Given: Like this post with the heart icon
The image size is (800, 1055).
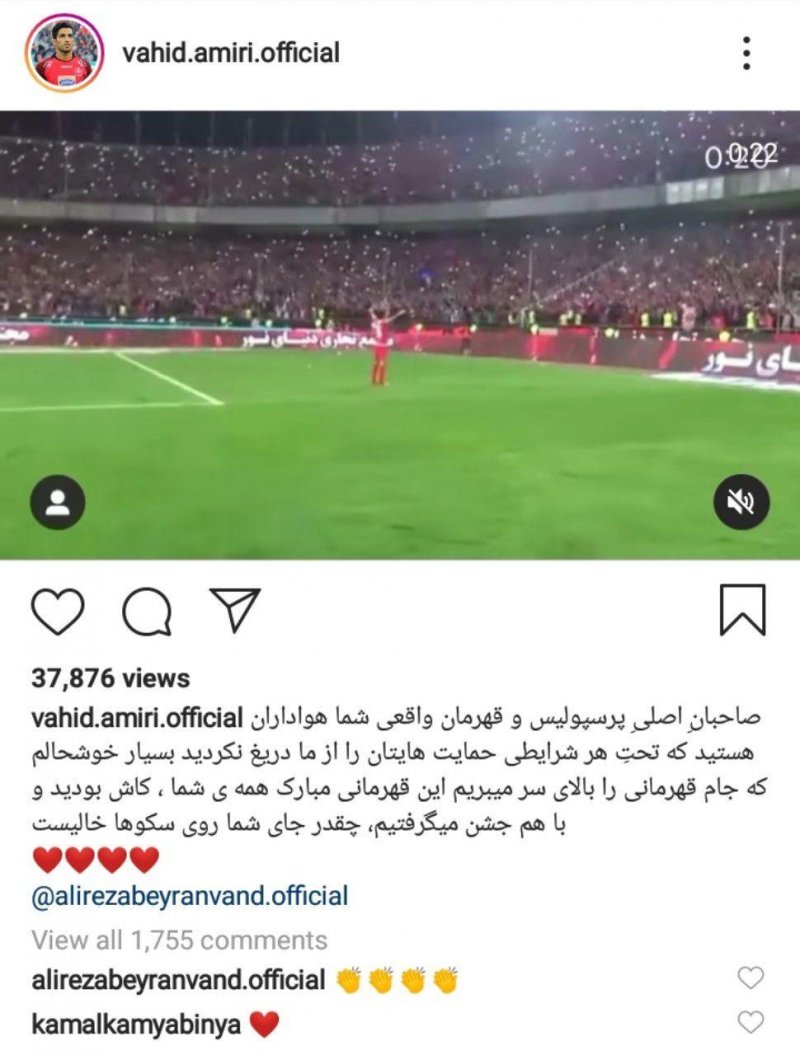Looking at the screenshot, I should [57, 610].
